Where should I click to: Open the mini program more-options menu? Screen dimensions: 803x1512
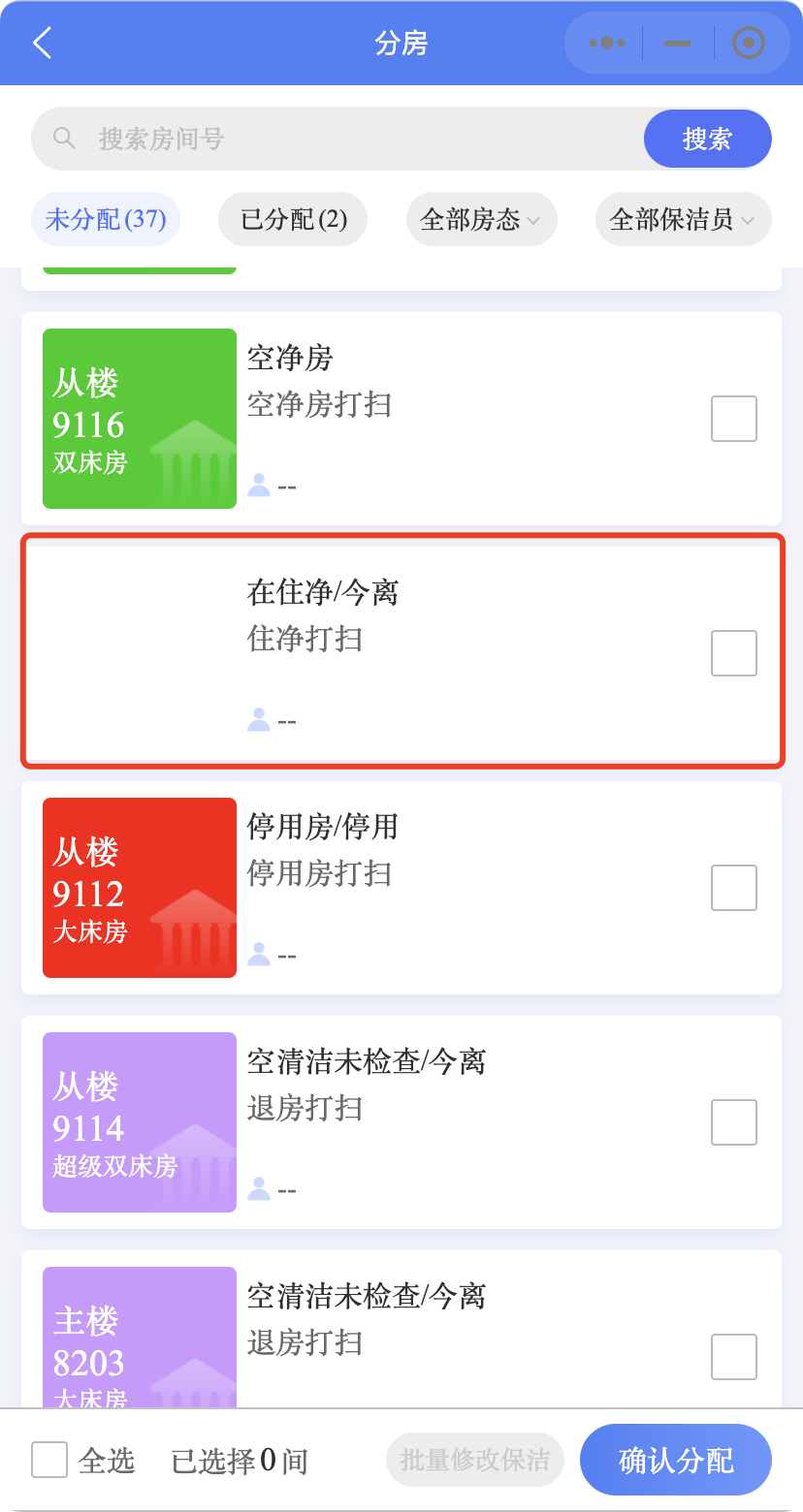(x=606, y=43)
